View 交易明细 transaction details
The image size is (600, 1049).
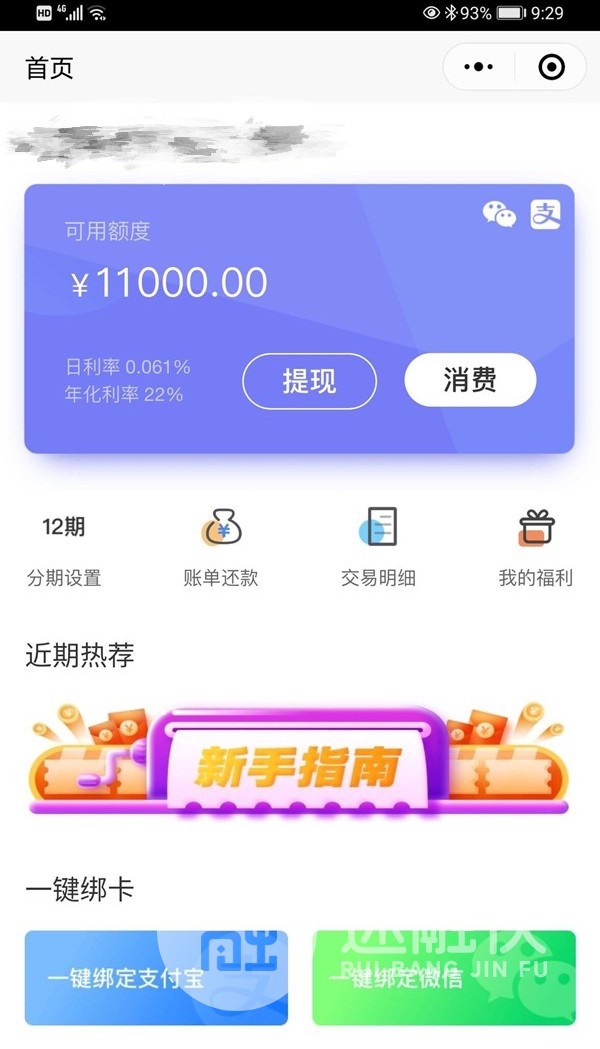click(x=378, y=549)
